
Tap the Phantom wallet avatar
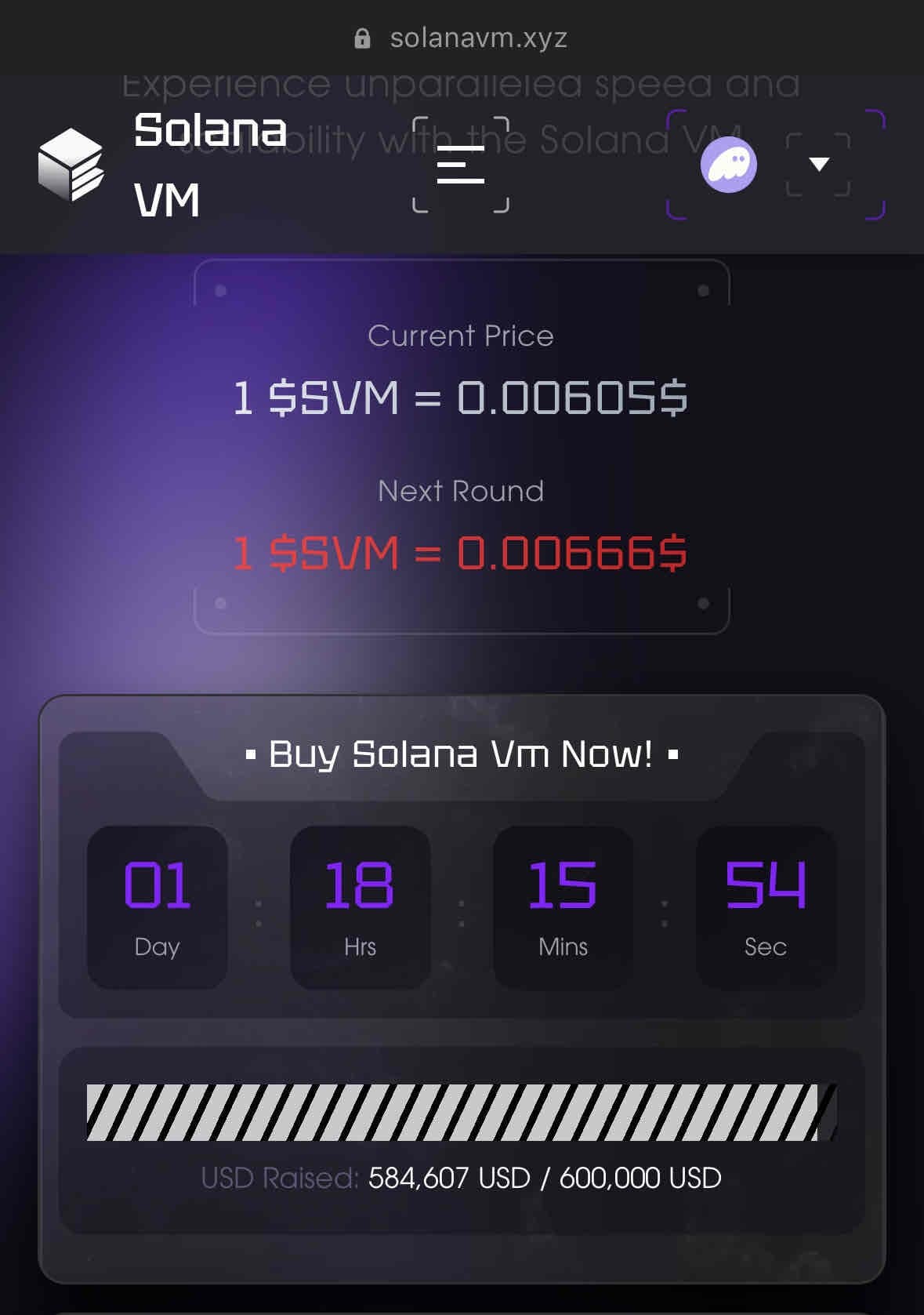[x=728, y=165]
